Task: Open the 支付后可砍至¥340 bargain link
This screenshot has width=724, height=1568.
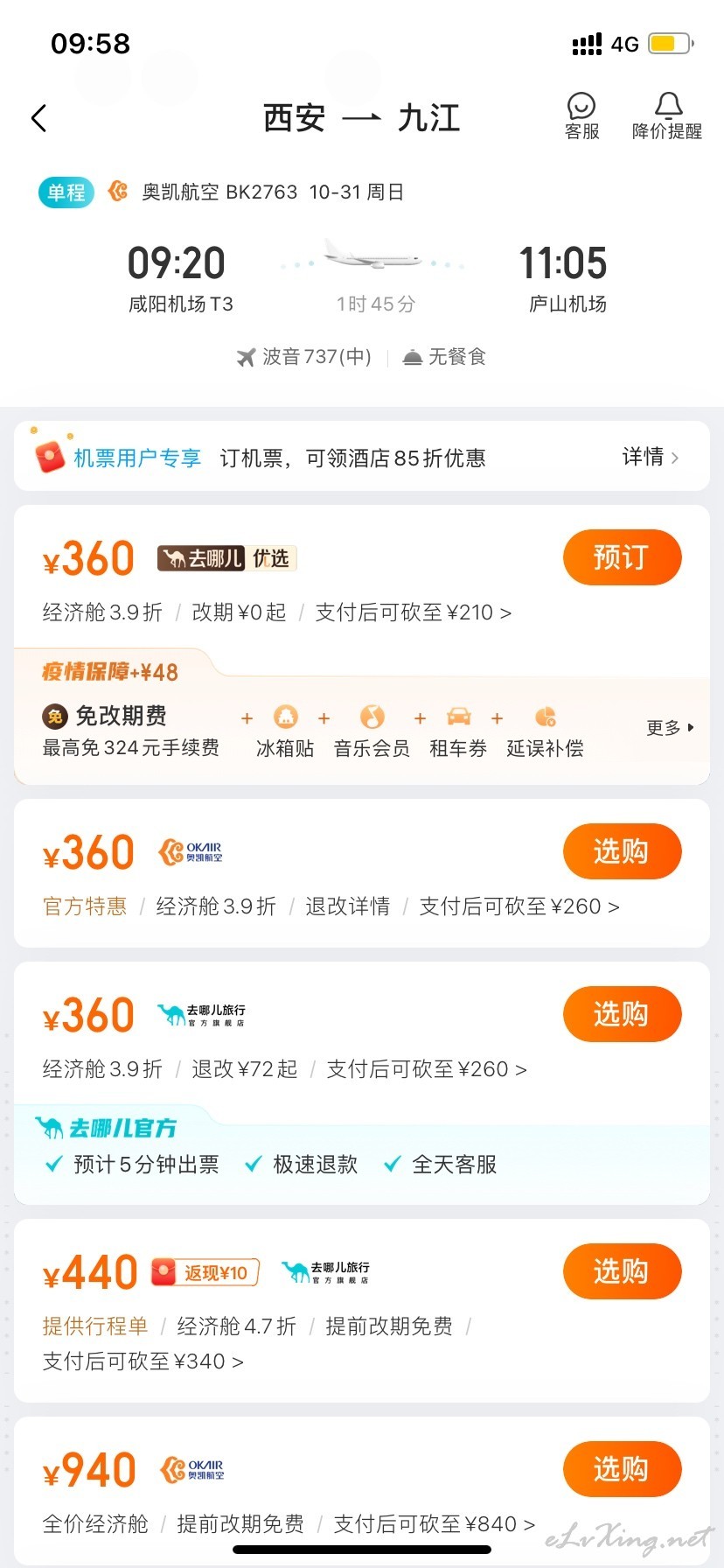Action: click(143, 1361)
